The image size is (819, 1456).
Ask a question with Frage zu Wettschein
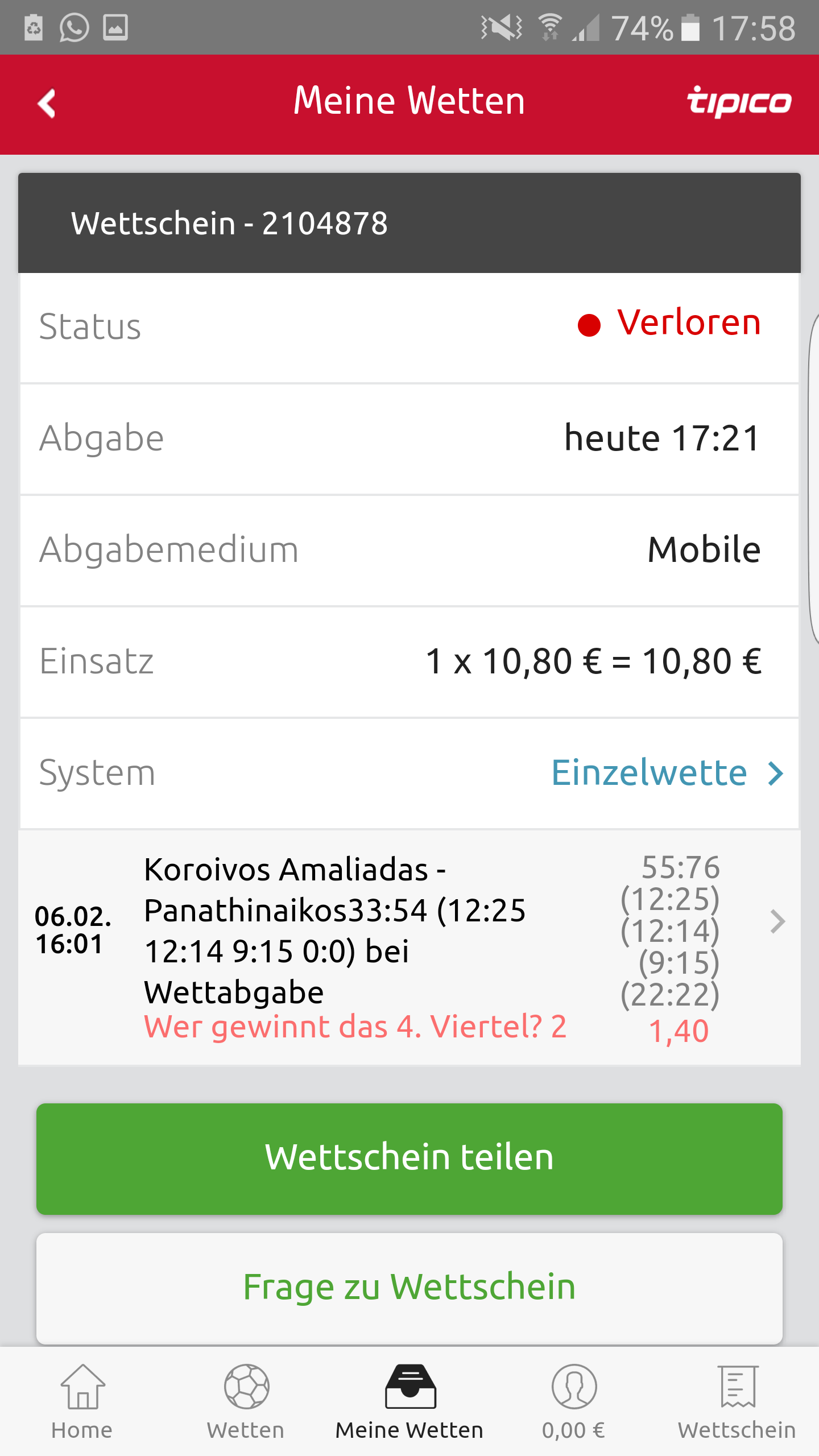409,1287
